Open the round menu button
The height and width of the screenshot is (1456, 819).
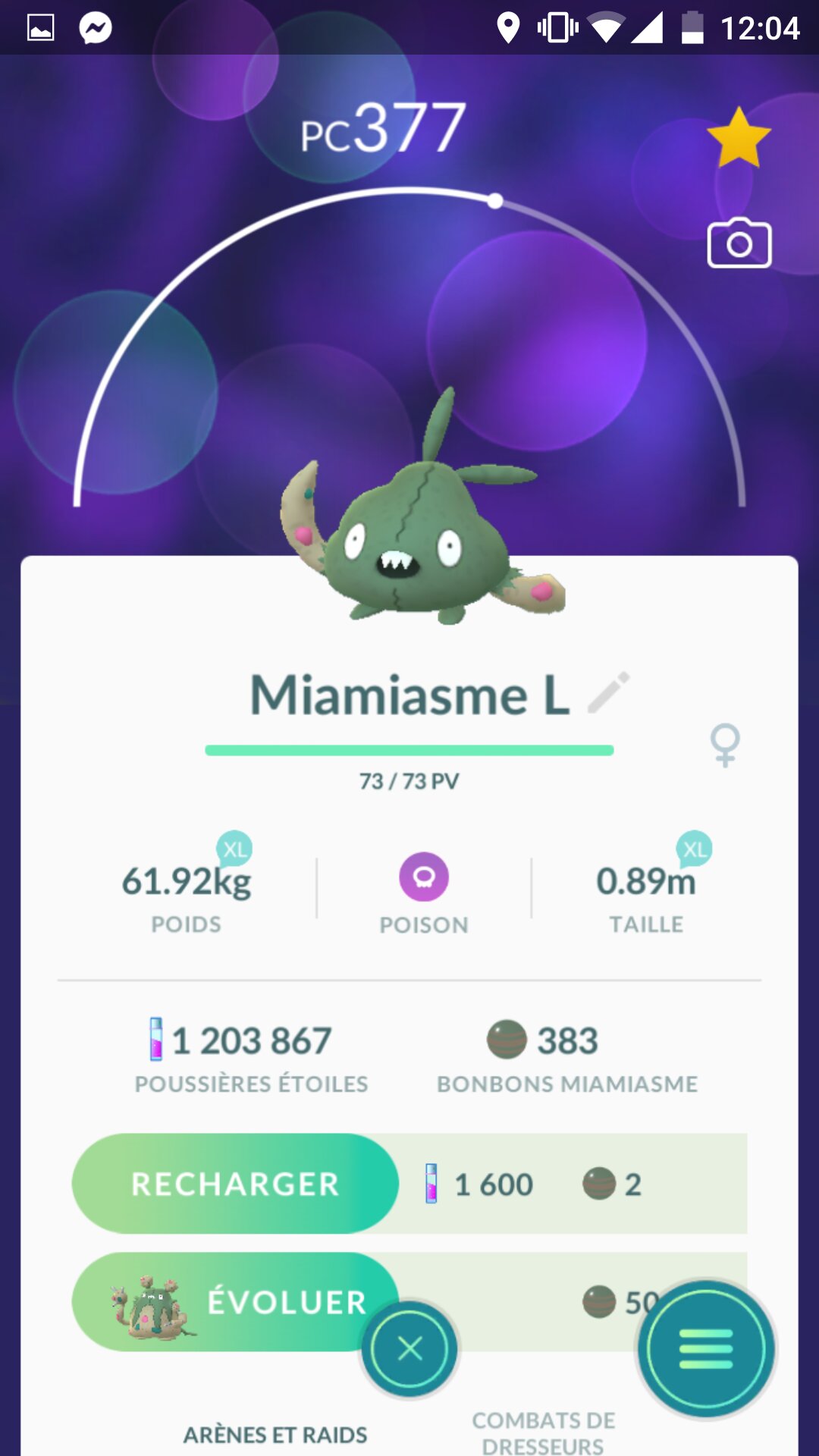706,1349
